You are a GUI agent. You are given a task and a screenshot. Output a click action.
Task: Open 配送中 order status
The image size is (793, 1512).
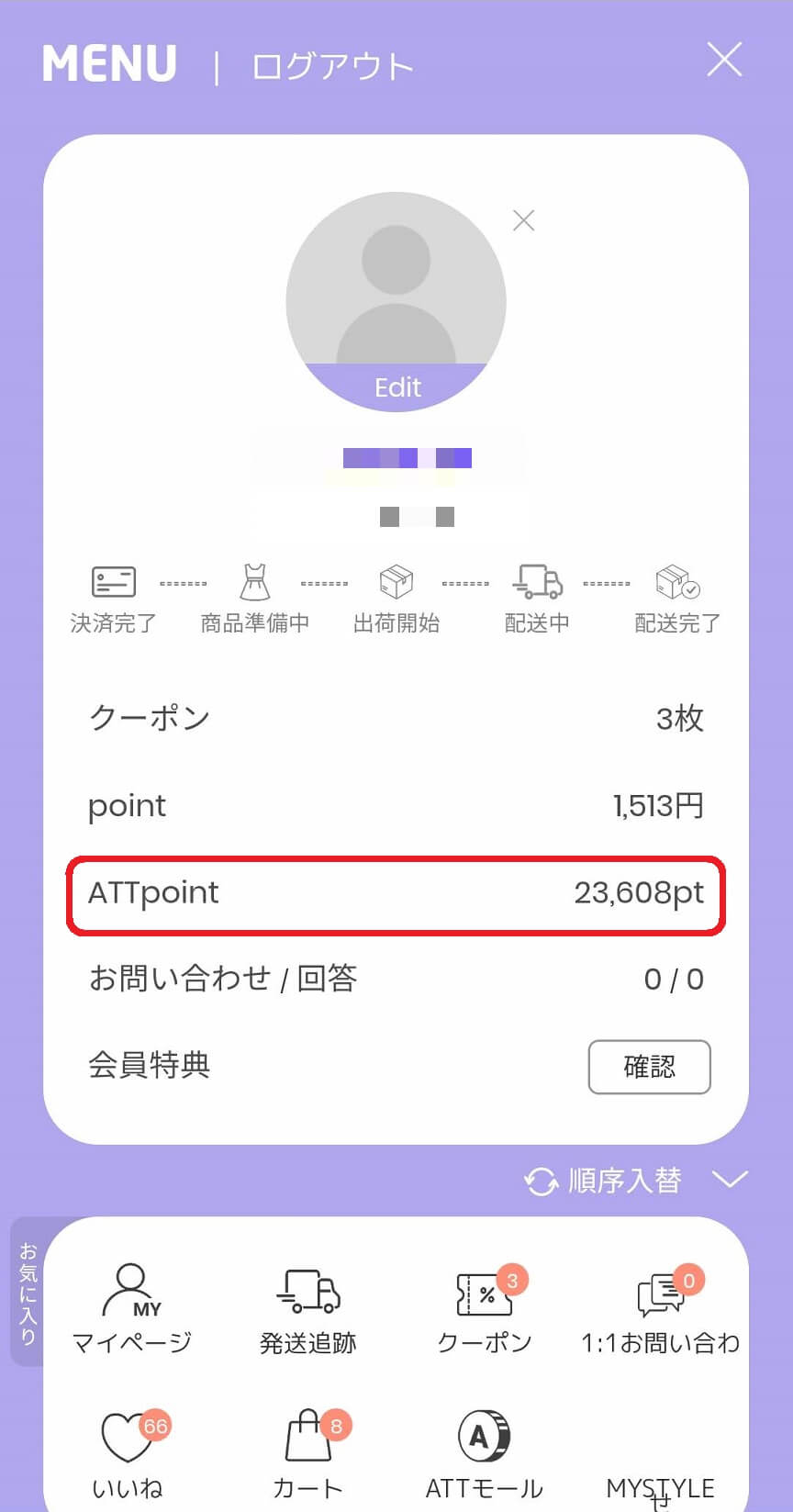pos(537,599)
